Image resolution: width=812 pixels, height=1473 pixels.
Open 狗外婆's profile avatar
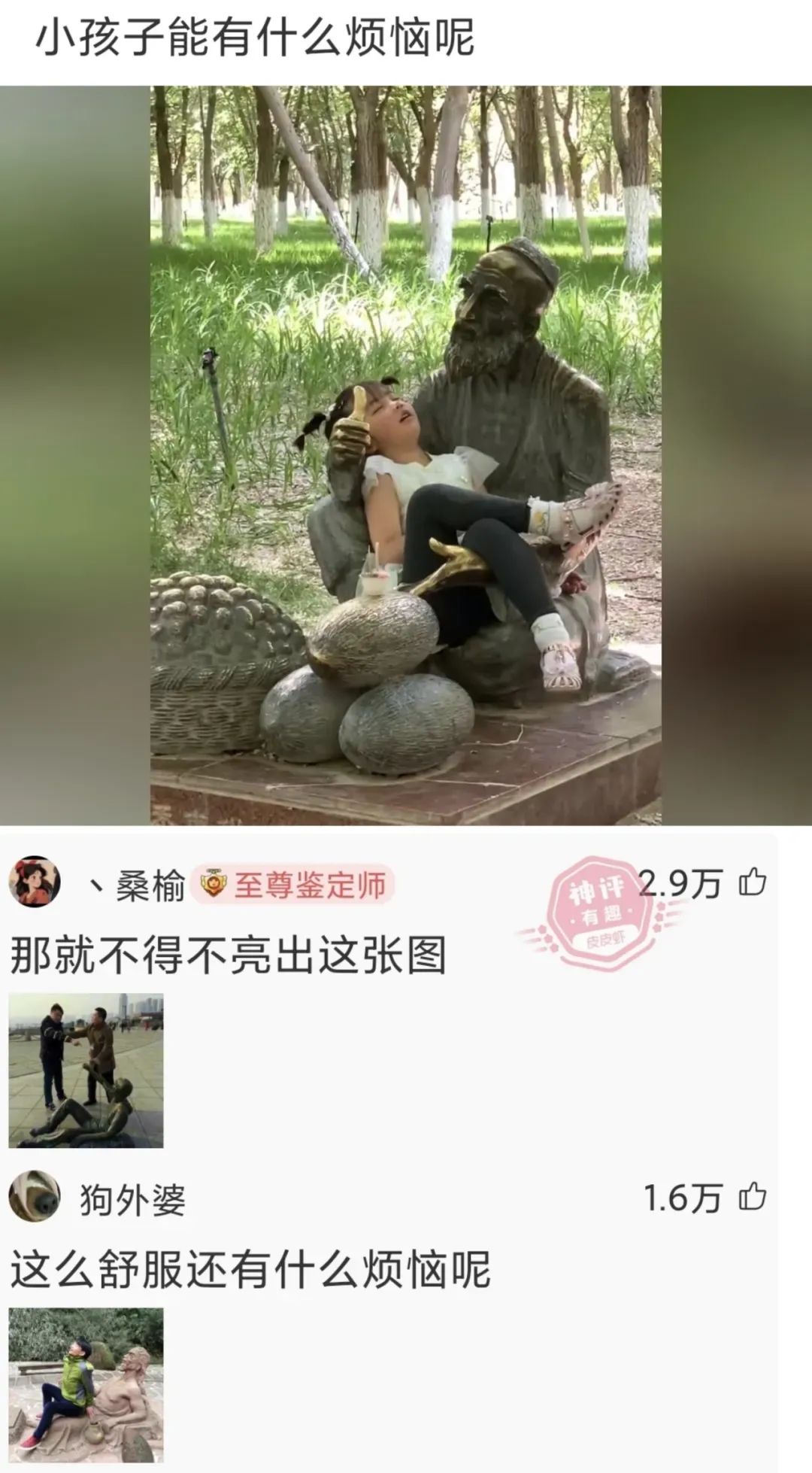(x=35, y=1196)
